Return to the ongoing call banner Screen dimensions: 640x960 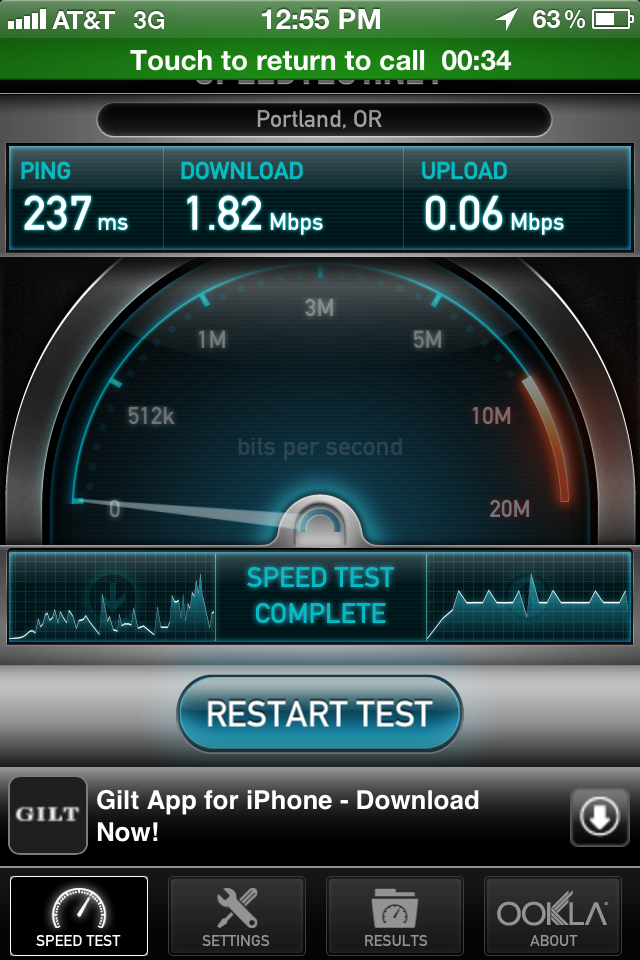320,60
